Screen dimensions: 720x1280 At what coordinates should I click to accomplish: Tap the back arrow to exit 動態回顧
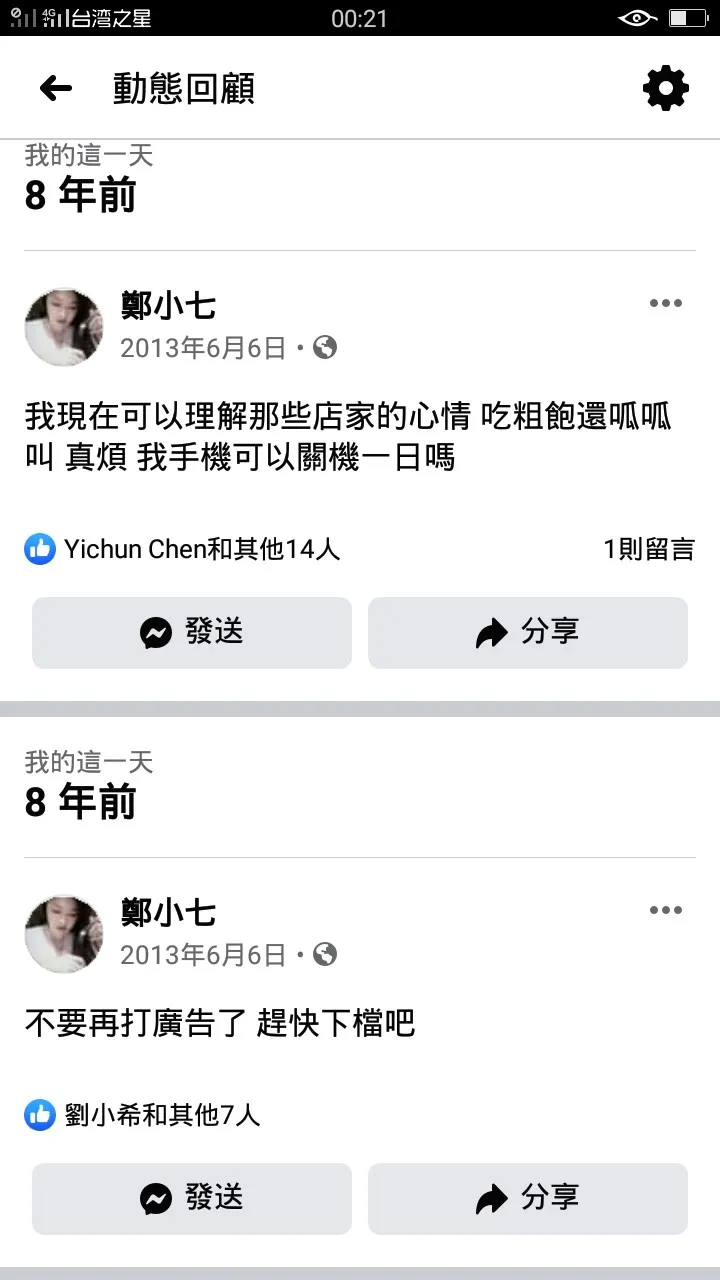click(55, 88)
